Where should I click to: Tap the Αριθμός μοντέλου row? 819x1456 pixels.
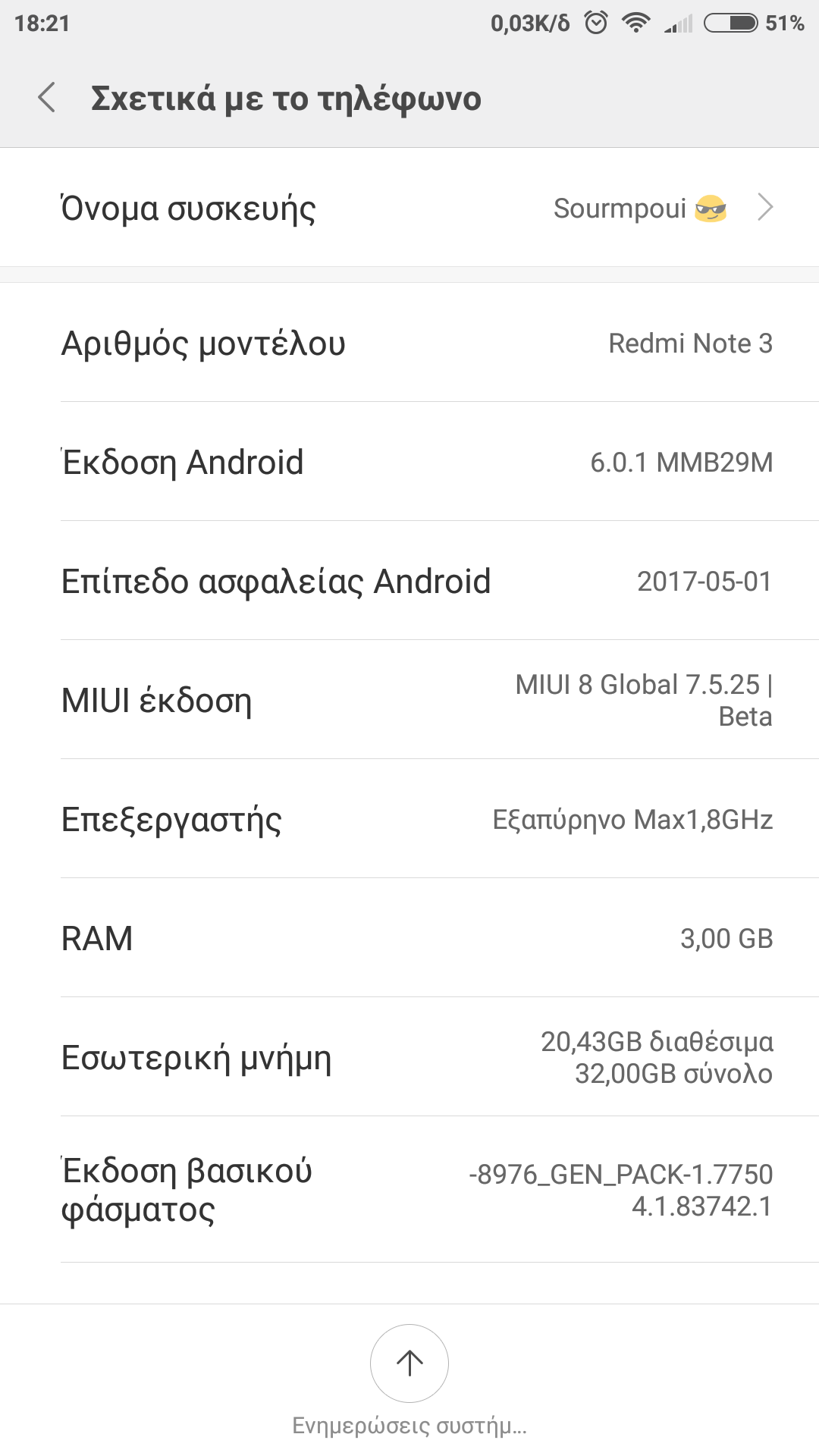pos(409,343)
